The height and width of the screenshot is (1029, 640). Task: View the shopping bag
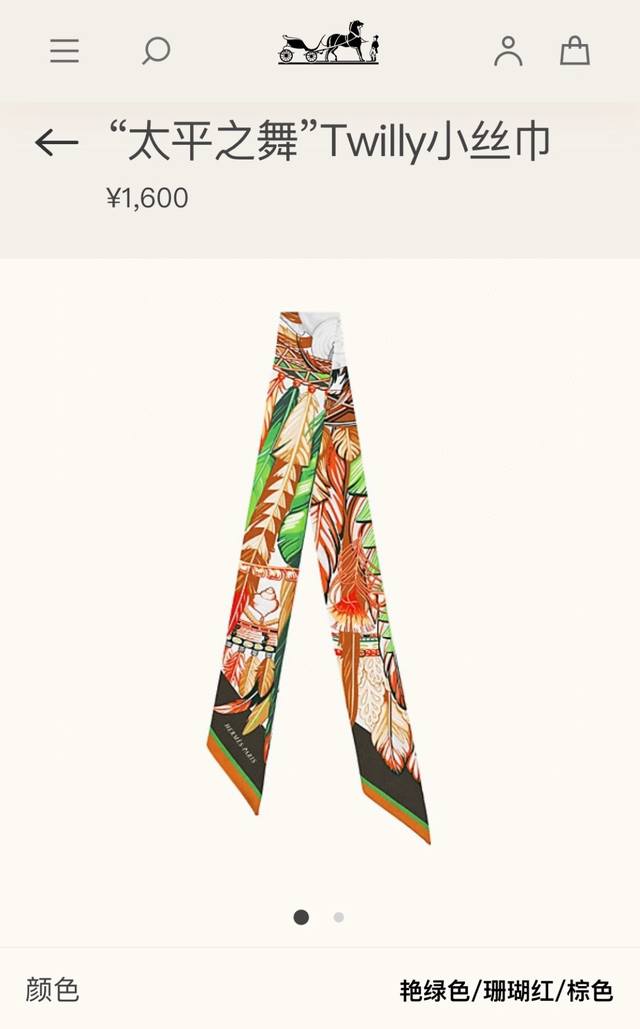tap(574, 50)
